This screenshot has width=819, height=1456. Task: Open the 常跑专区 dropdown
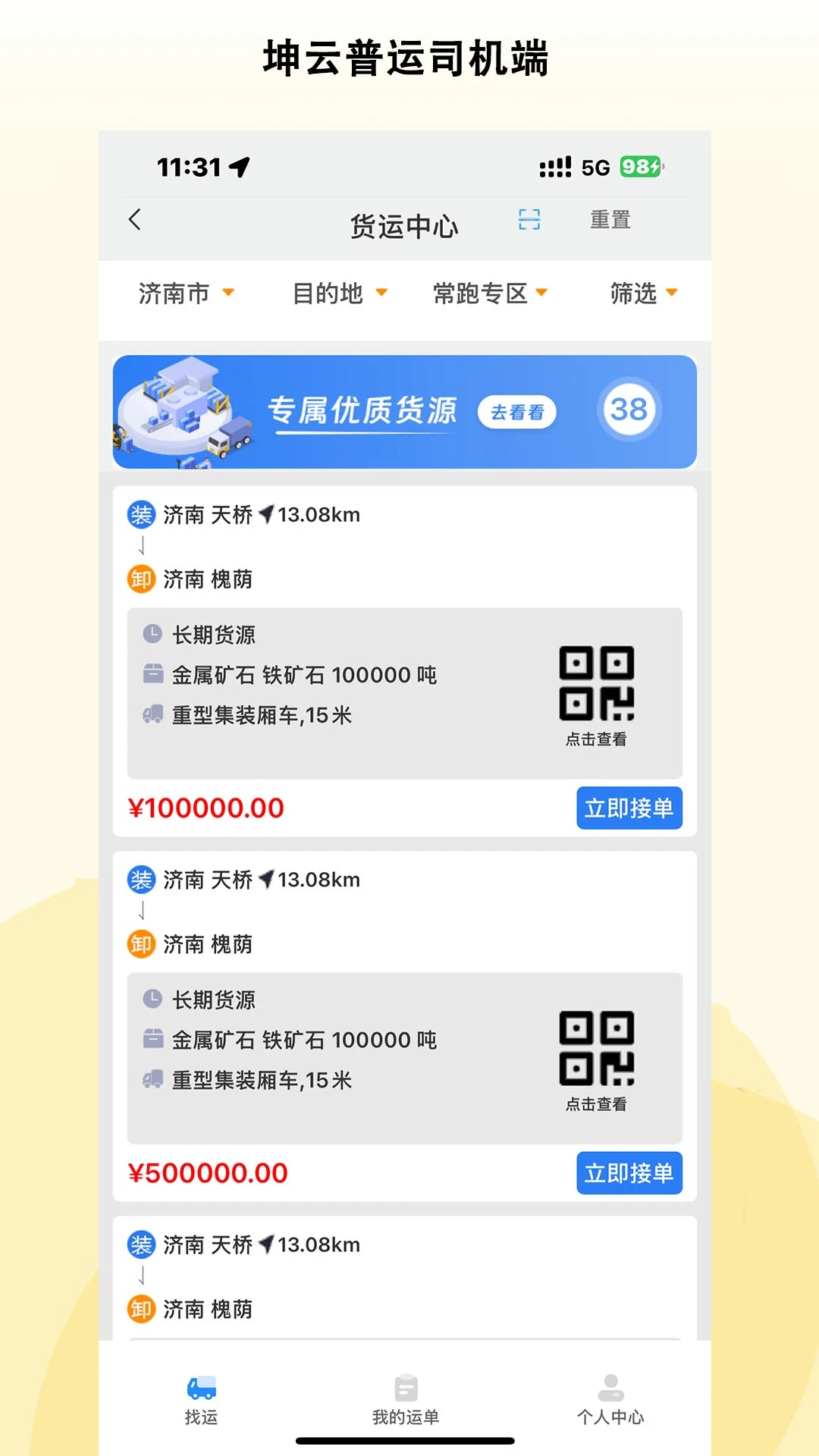[490, 293]
